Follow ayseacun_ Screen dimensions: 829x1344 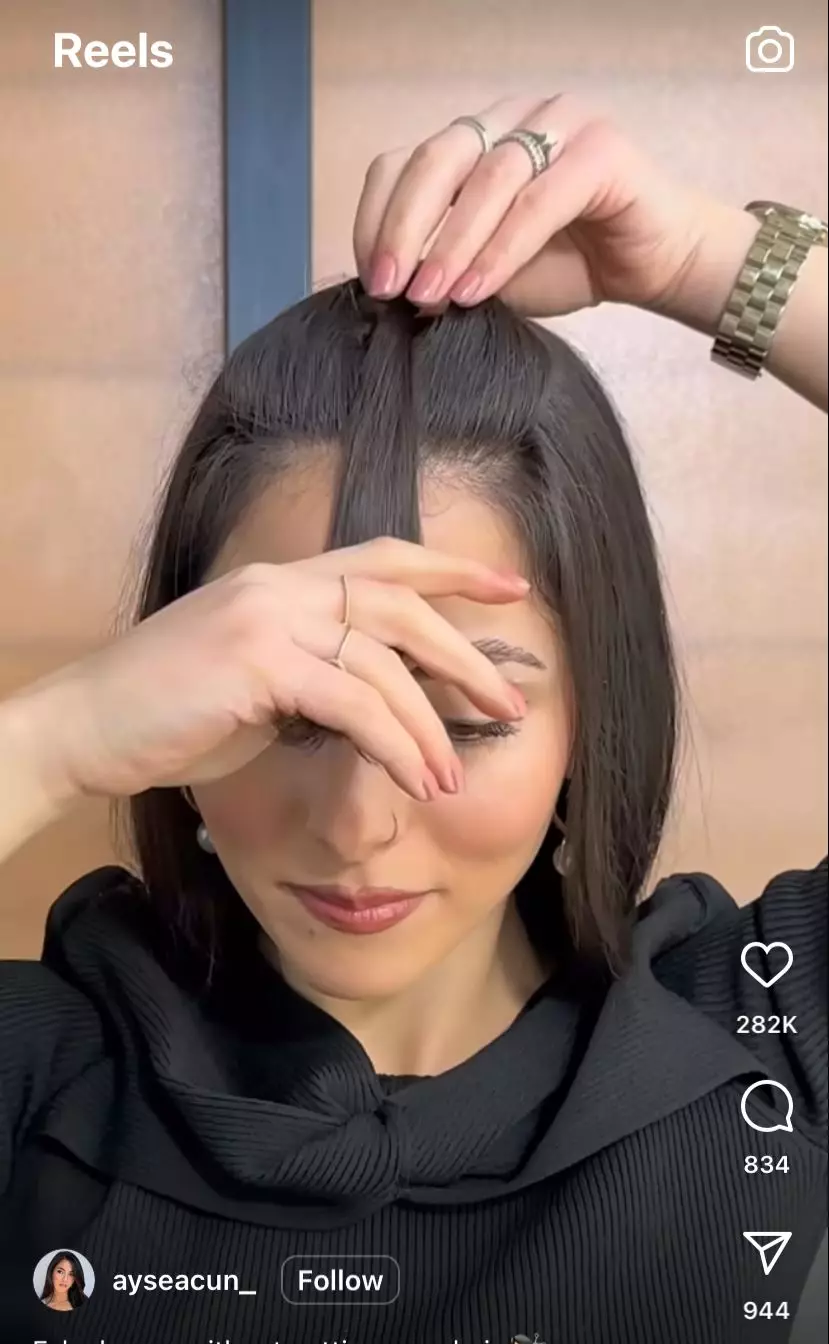340,1280
